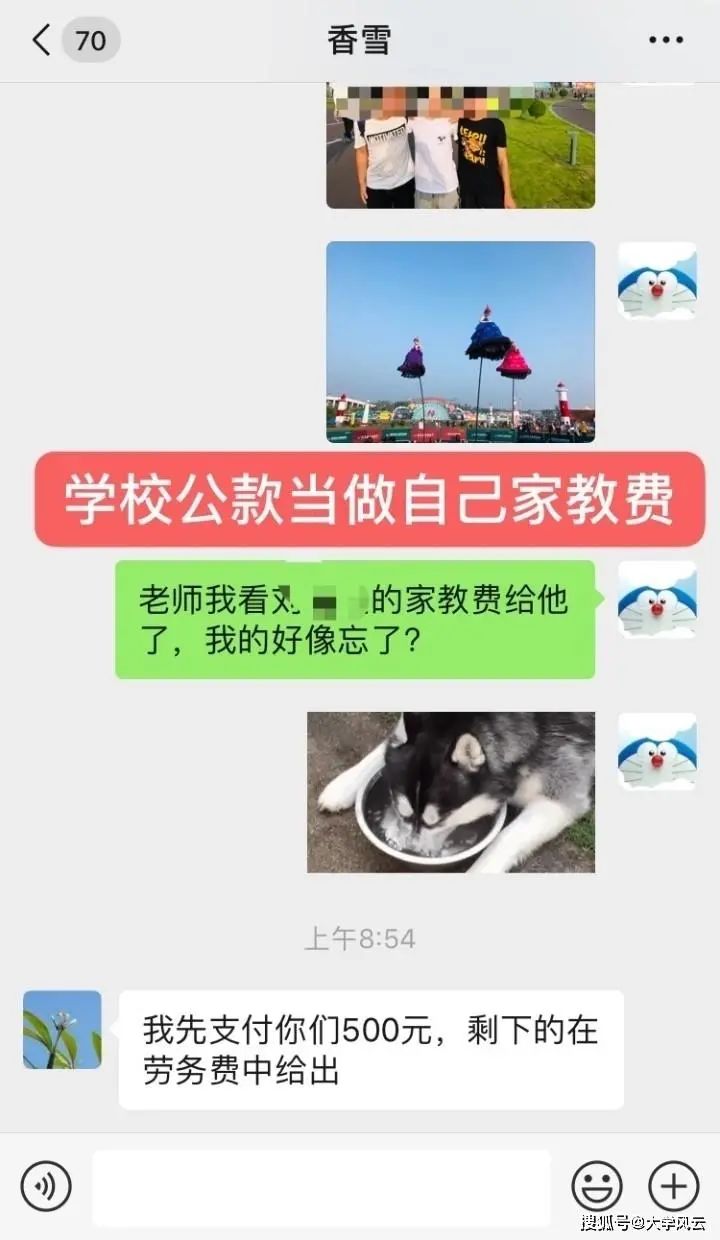Viewport: 720px width, 1240px height.
Task: Open the three-dot chat info menu
Action: click(x=666, y=40)
